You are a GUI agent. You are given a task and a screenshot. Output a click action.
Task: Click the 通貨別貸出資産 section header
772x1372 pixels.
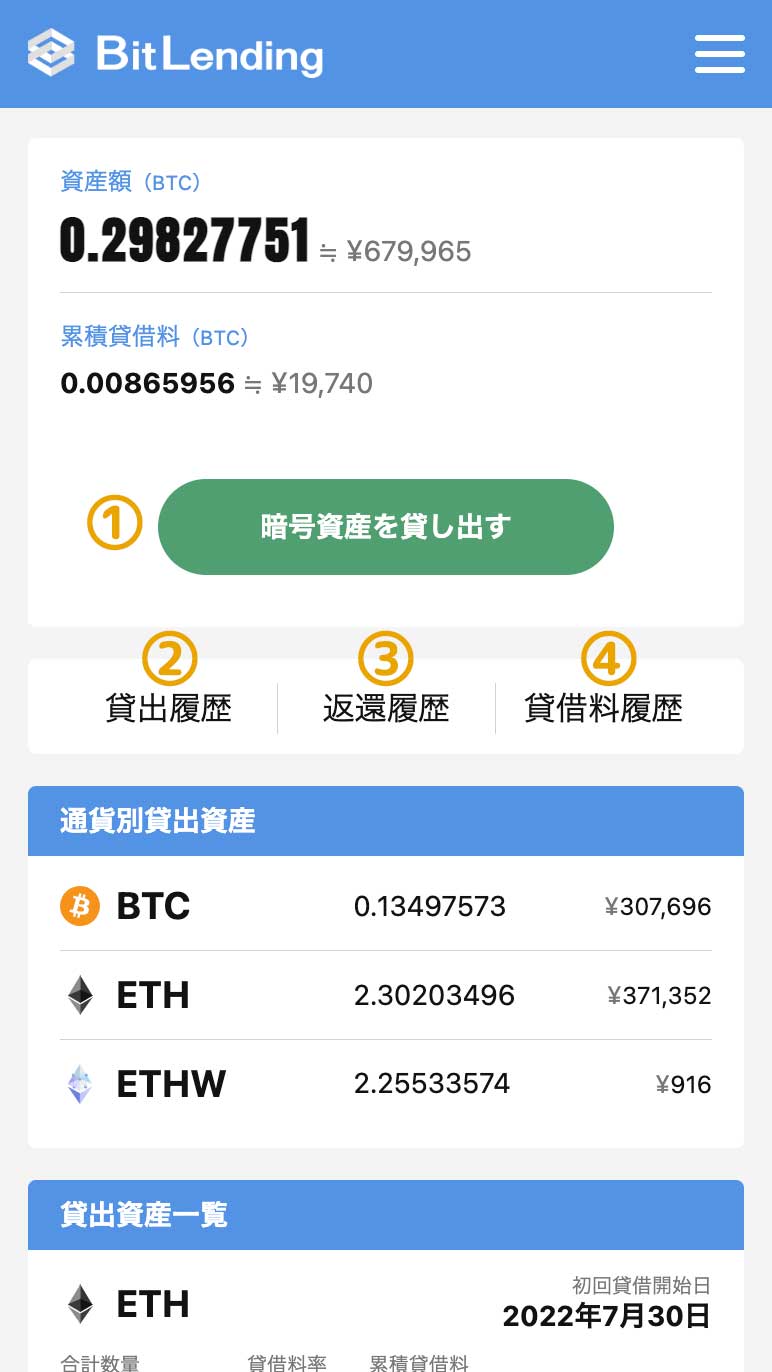click(x=157, y=821)
